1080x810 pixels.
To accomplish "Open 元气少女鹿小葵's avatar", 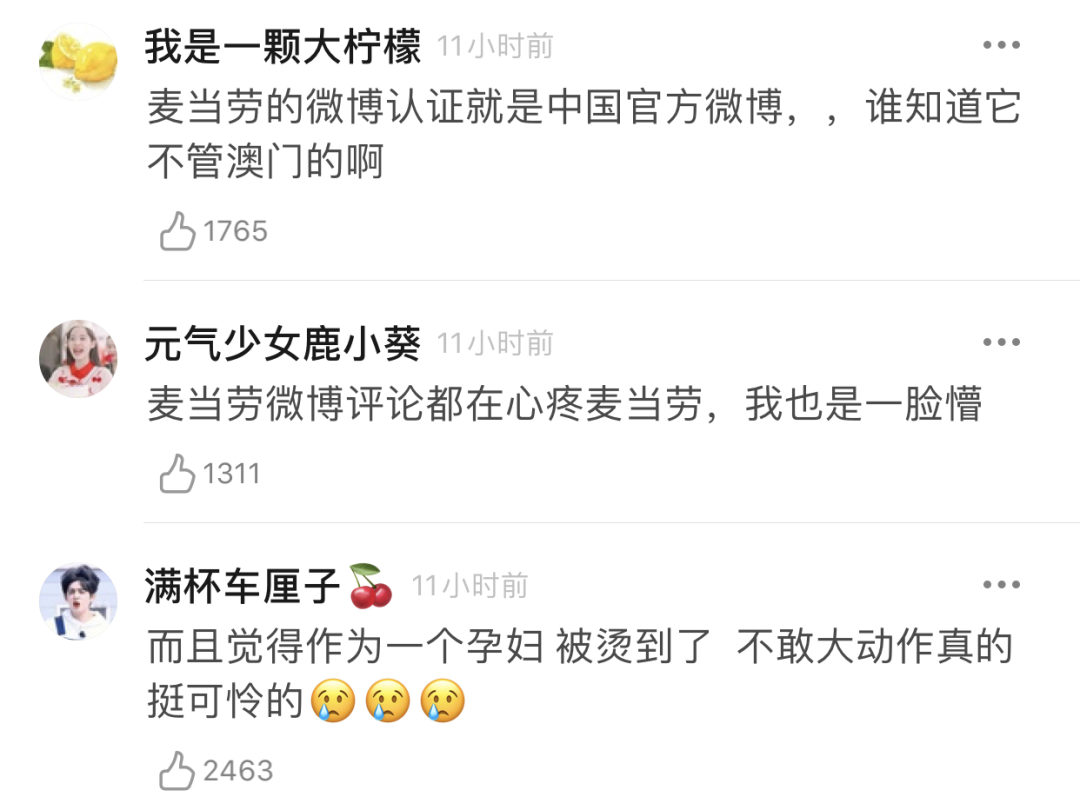I will tap(78, 358).
